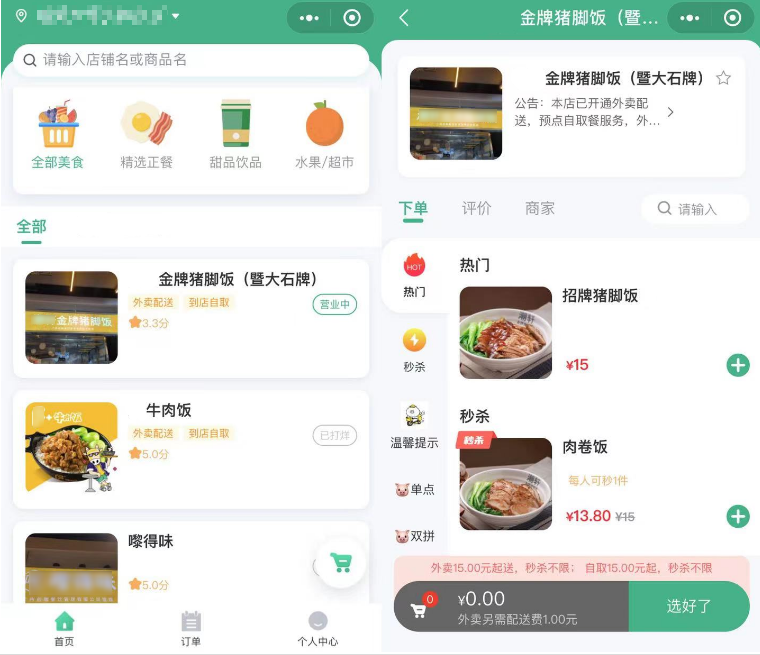Add 招牌猪脚饭 to cart with plus button
760x655 pixels.
tap(738, 365)
